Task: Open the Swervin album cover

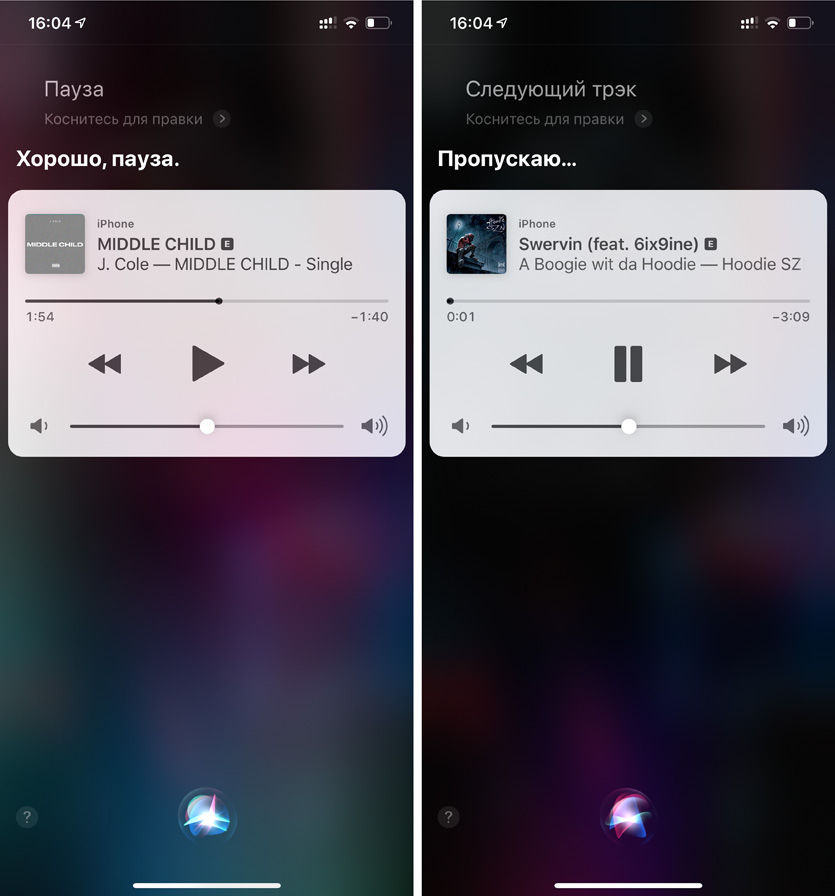Action: click(x=476, y=244)
